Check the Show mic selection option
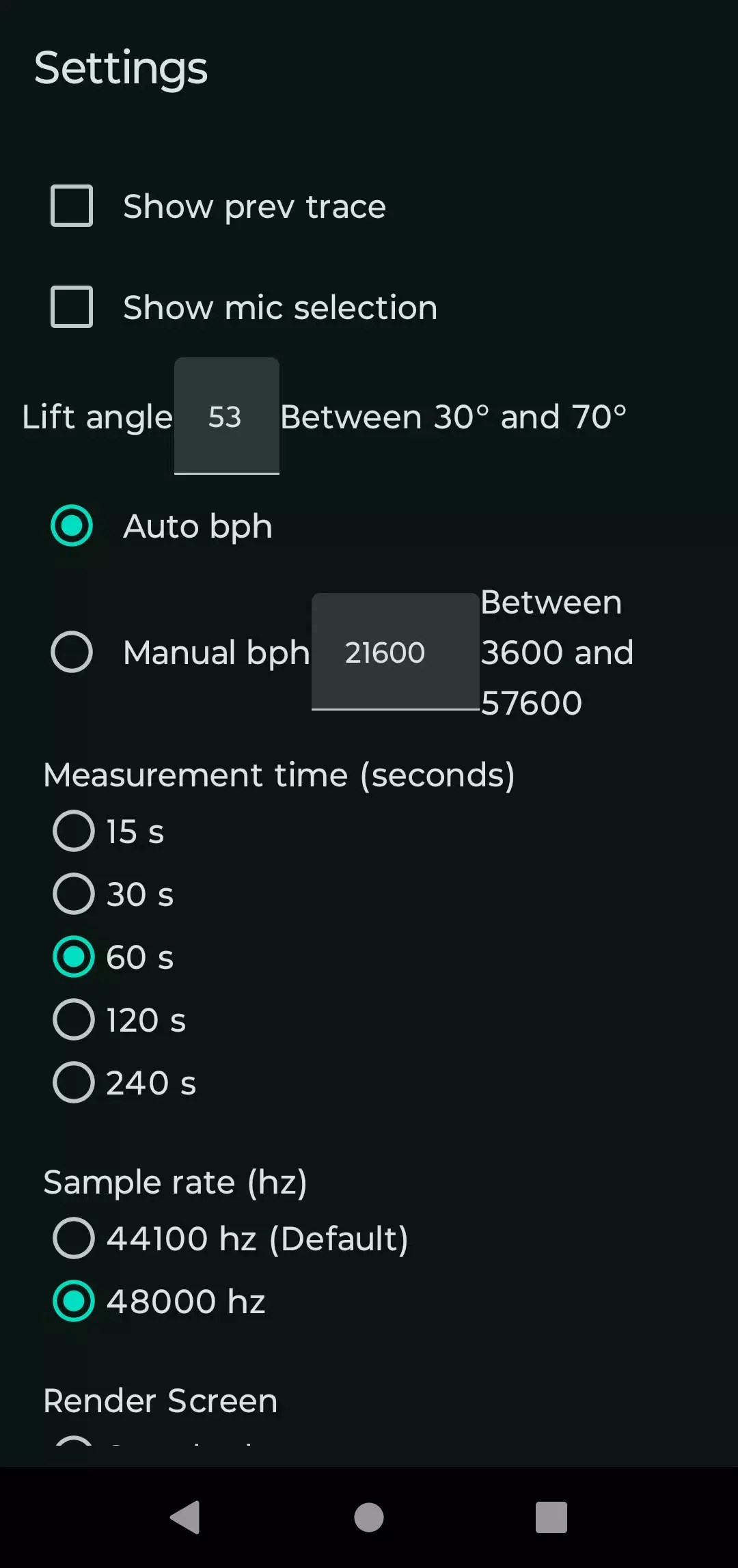This screenshot has width=738, height=1568. (x=71, y=306)
